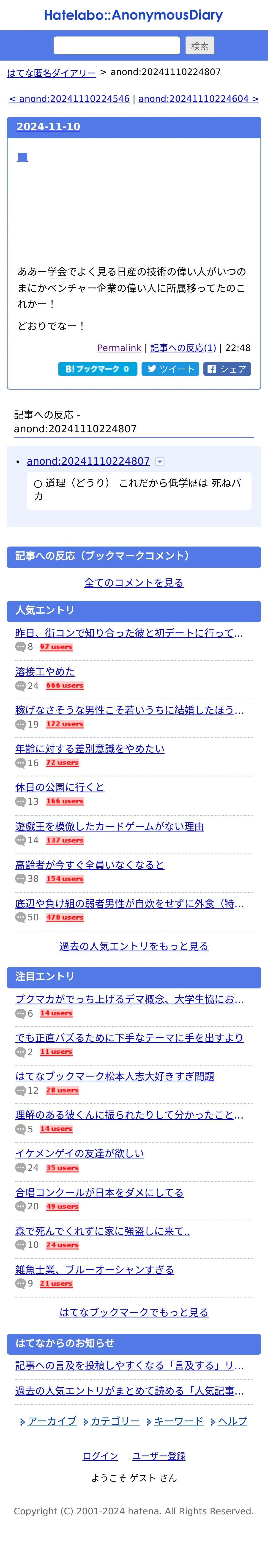268x1568 pixels.
Task: View 過去の人気エントリをもっと見る
Action: 134,946
